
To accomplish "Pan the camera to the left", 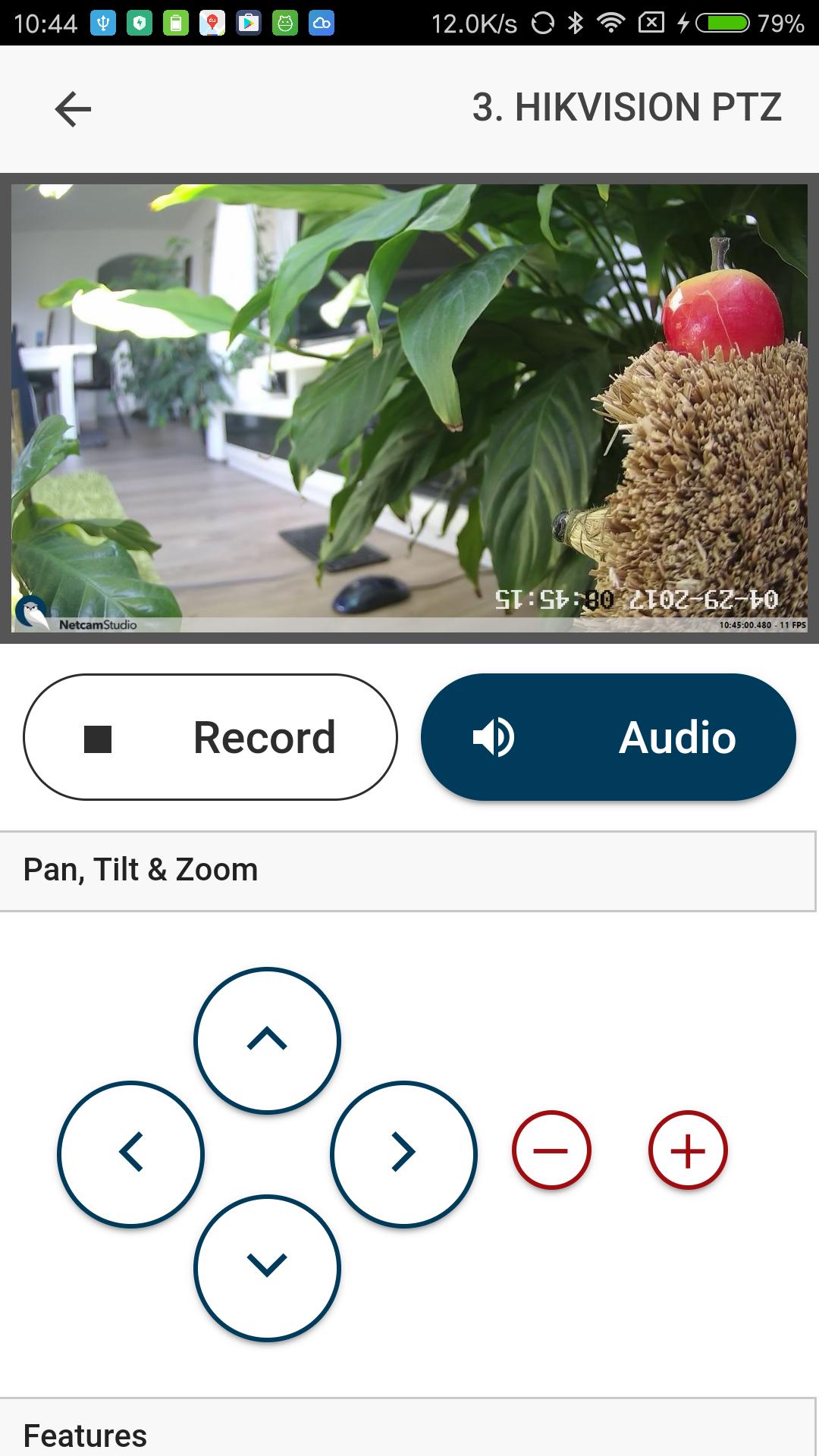I will click(x=130, y=1153).
